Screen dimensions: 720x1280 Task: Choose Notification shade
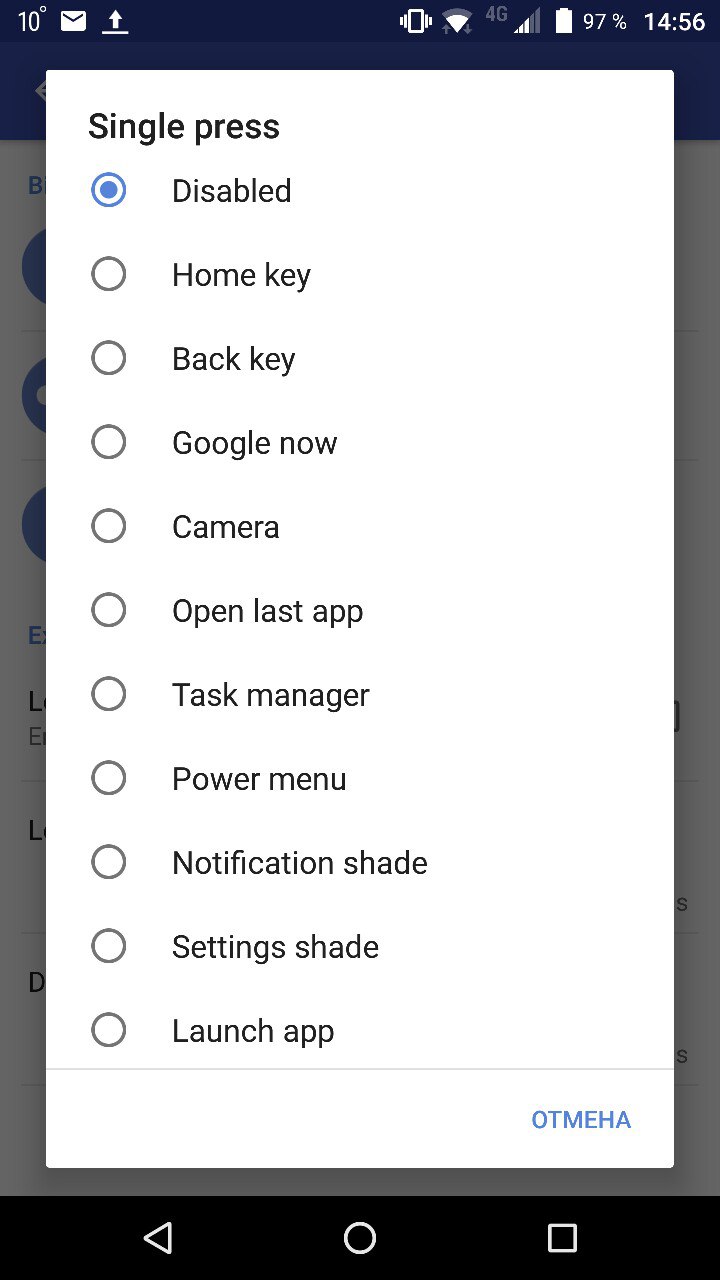360,862
